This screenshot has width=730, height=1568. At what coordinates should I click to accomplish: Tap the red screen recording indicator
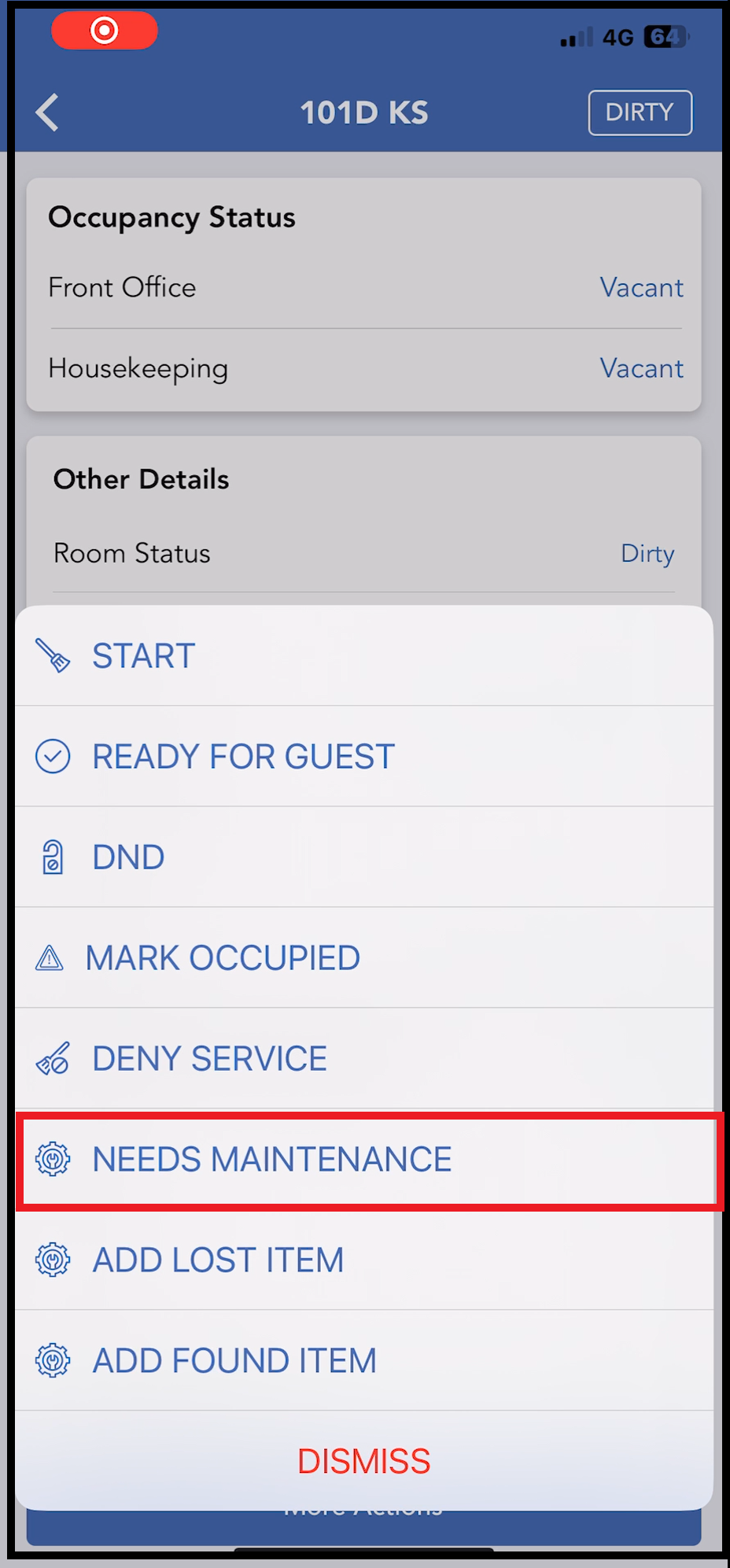[x=105, y=30]
